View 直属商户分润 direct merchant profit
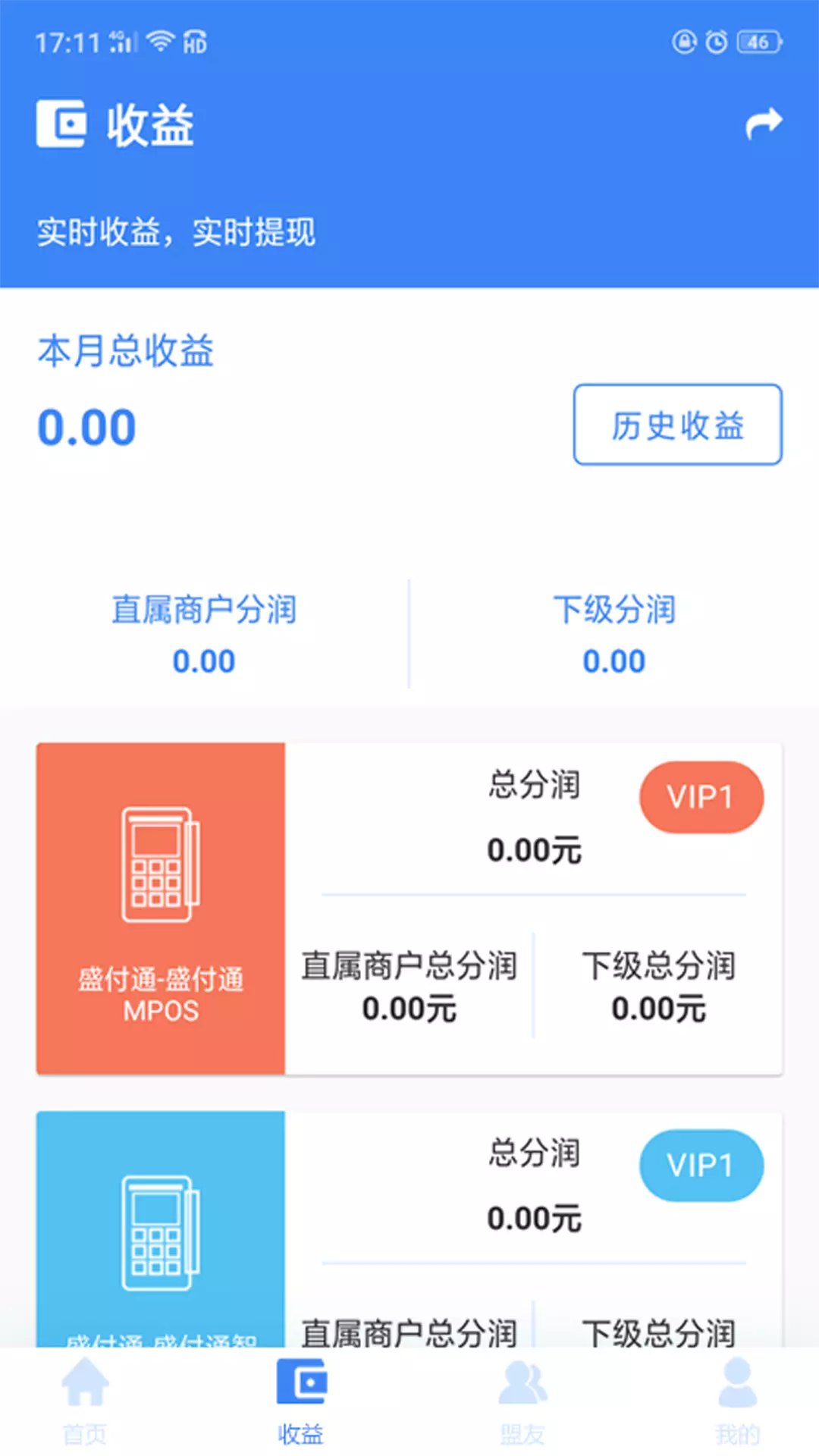This screenshot has height=1456, width=819. coord(204,634)
